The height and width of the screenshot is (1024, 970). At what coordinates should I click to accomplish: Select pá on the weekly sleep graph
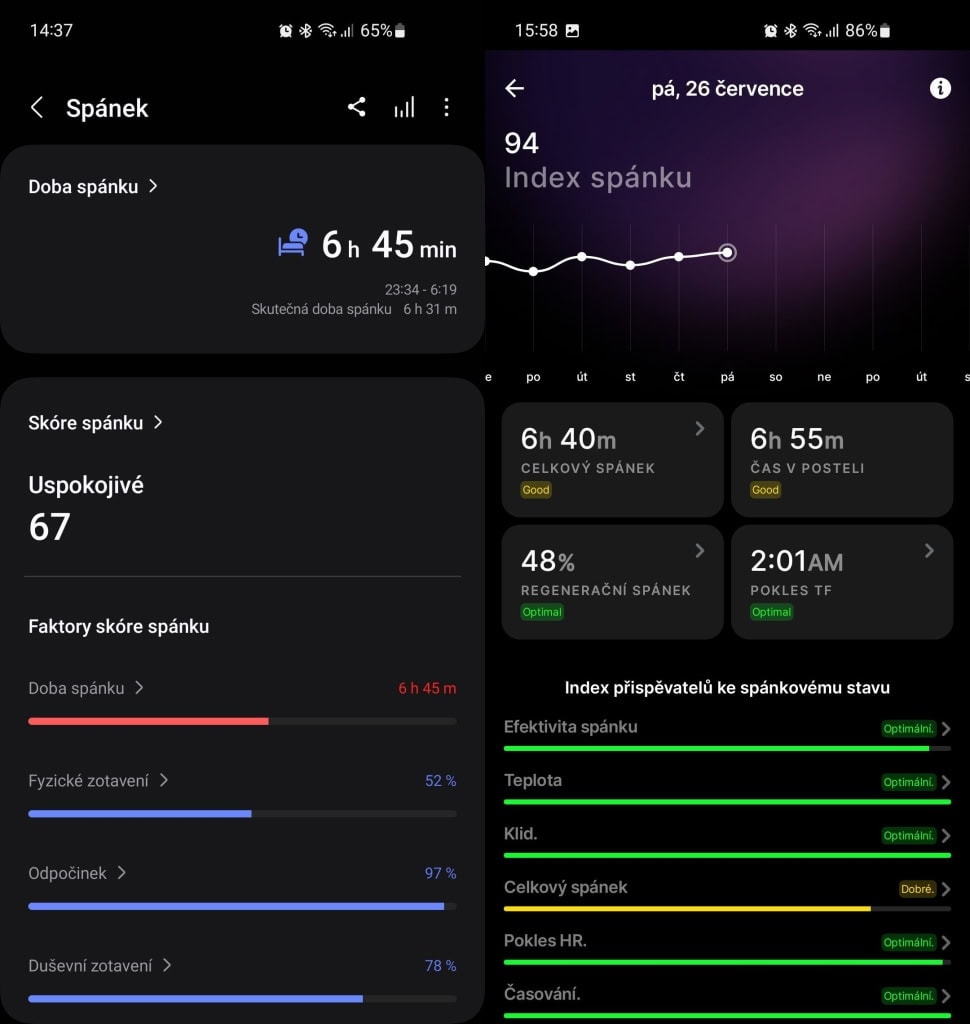726,253
